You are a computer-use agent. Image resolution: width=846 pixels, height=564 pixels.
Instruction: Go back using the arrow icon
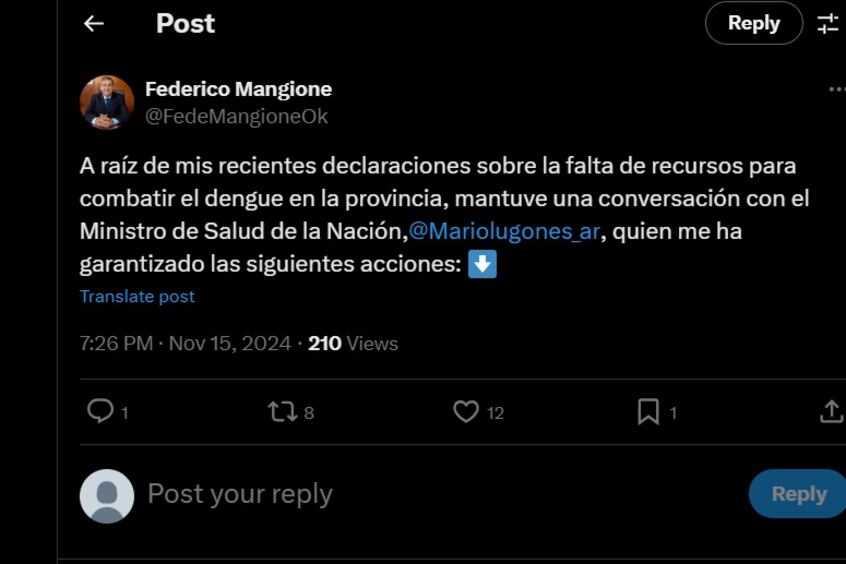pyautogui.click(x=94, y=24)
